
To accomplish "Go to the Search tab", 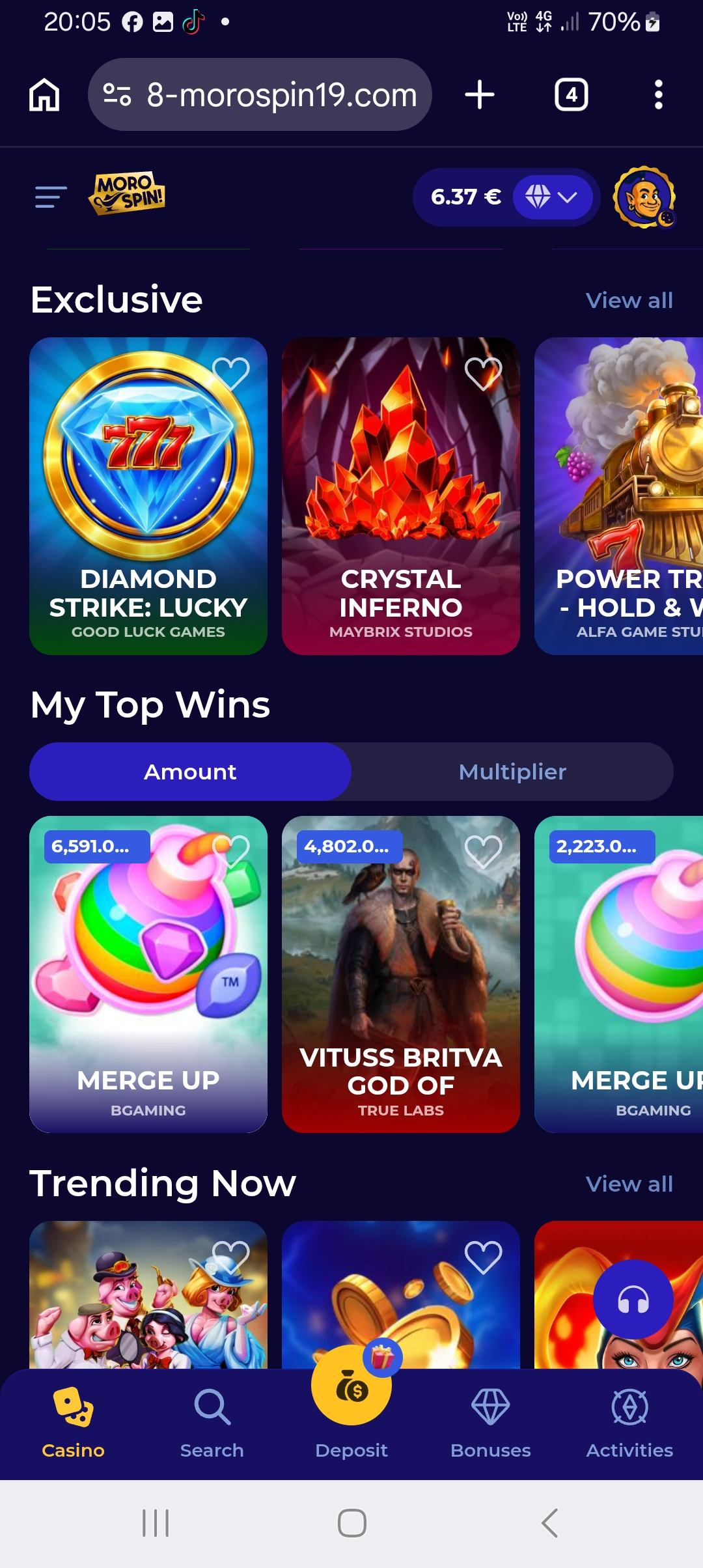I will [x=212, y=1423].
